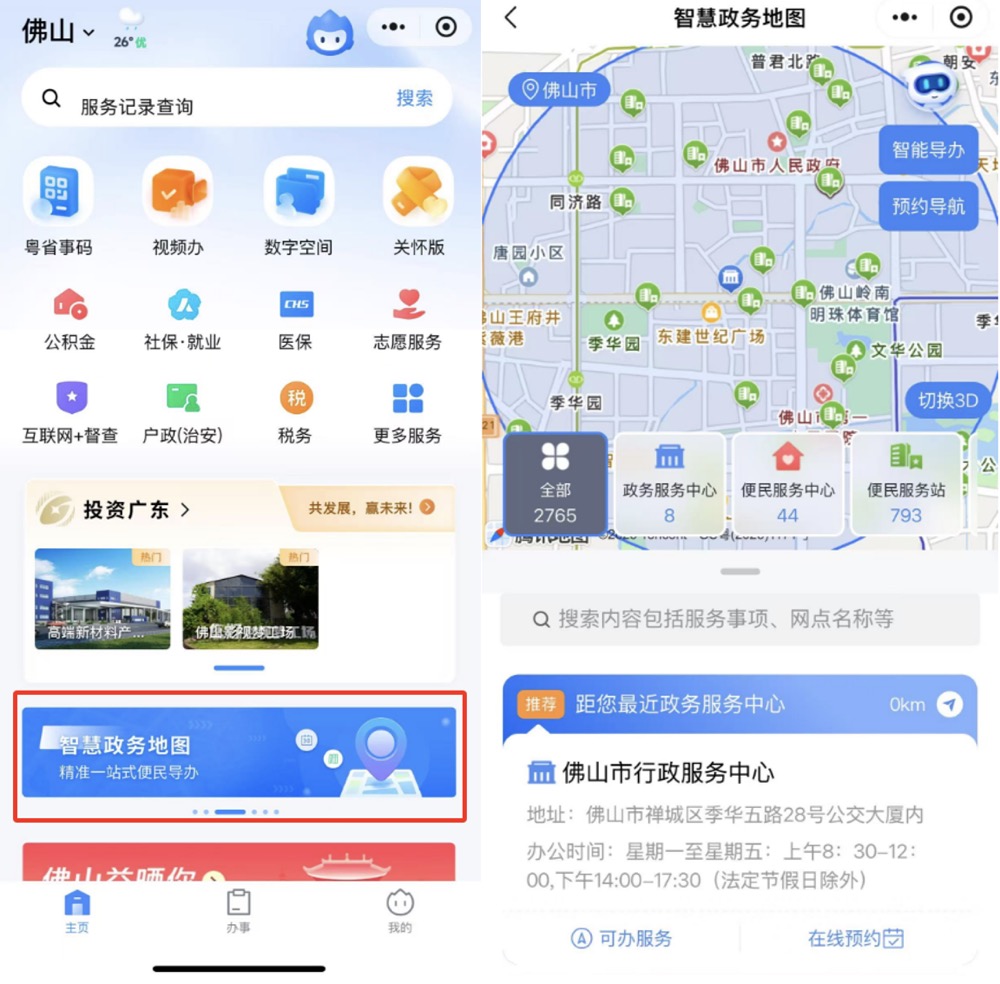This screenshot has height=984, width=1000.
Task: Tap the 预约导航 button
Action: 928,206
